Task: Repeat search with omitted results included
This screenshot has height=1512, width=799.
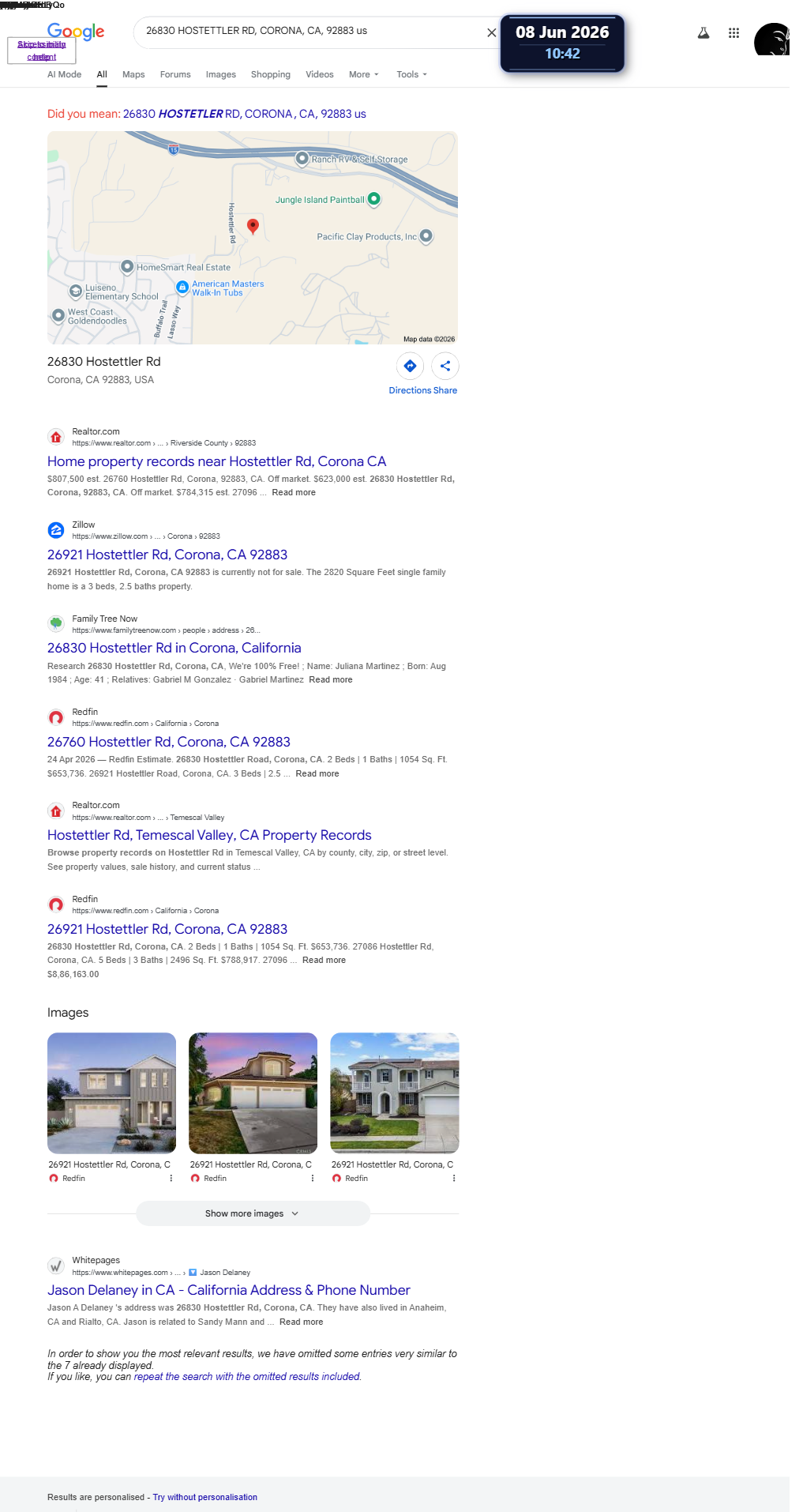Action: point(247,1376)
